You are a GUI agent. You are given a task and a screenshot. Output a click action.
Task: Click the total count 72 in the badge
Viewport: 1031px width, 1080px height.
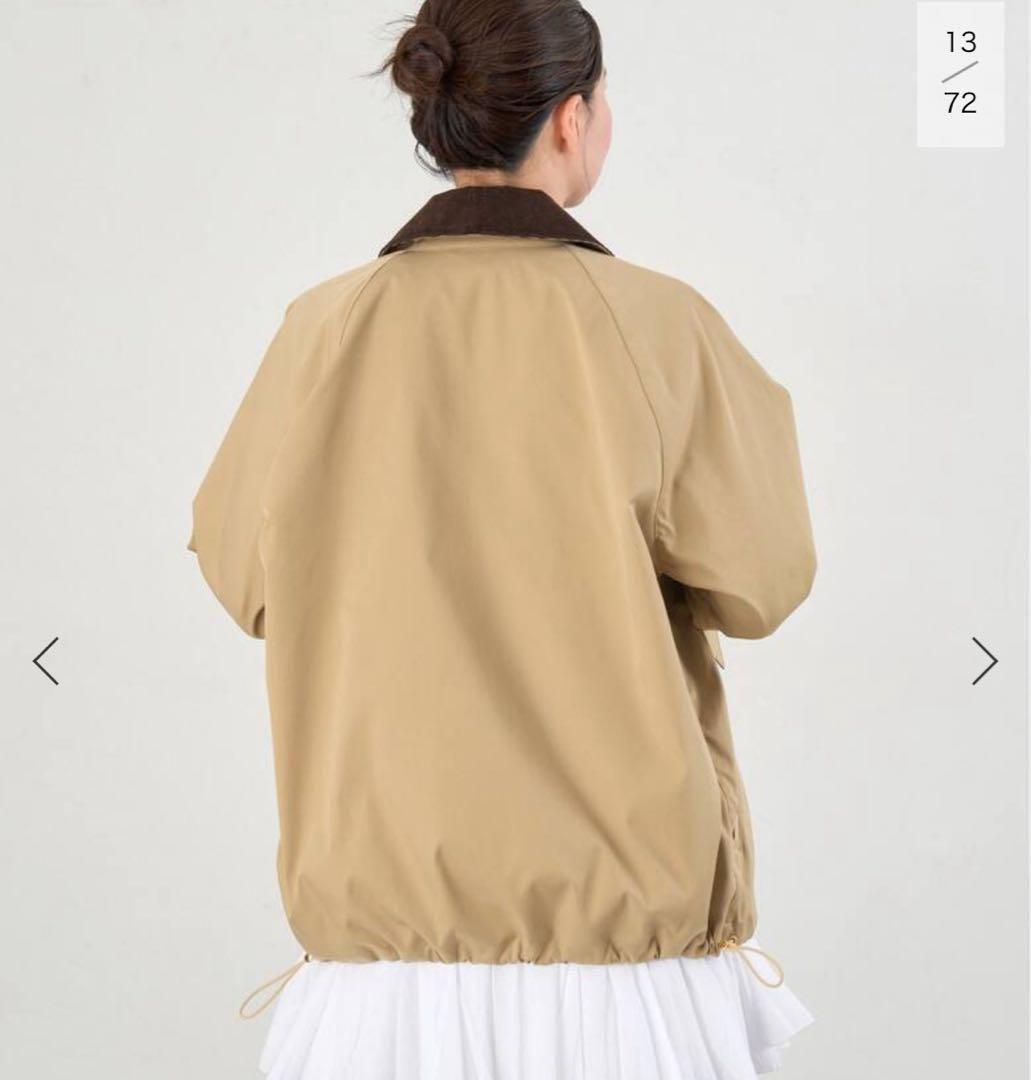pos(960,103)
